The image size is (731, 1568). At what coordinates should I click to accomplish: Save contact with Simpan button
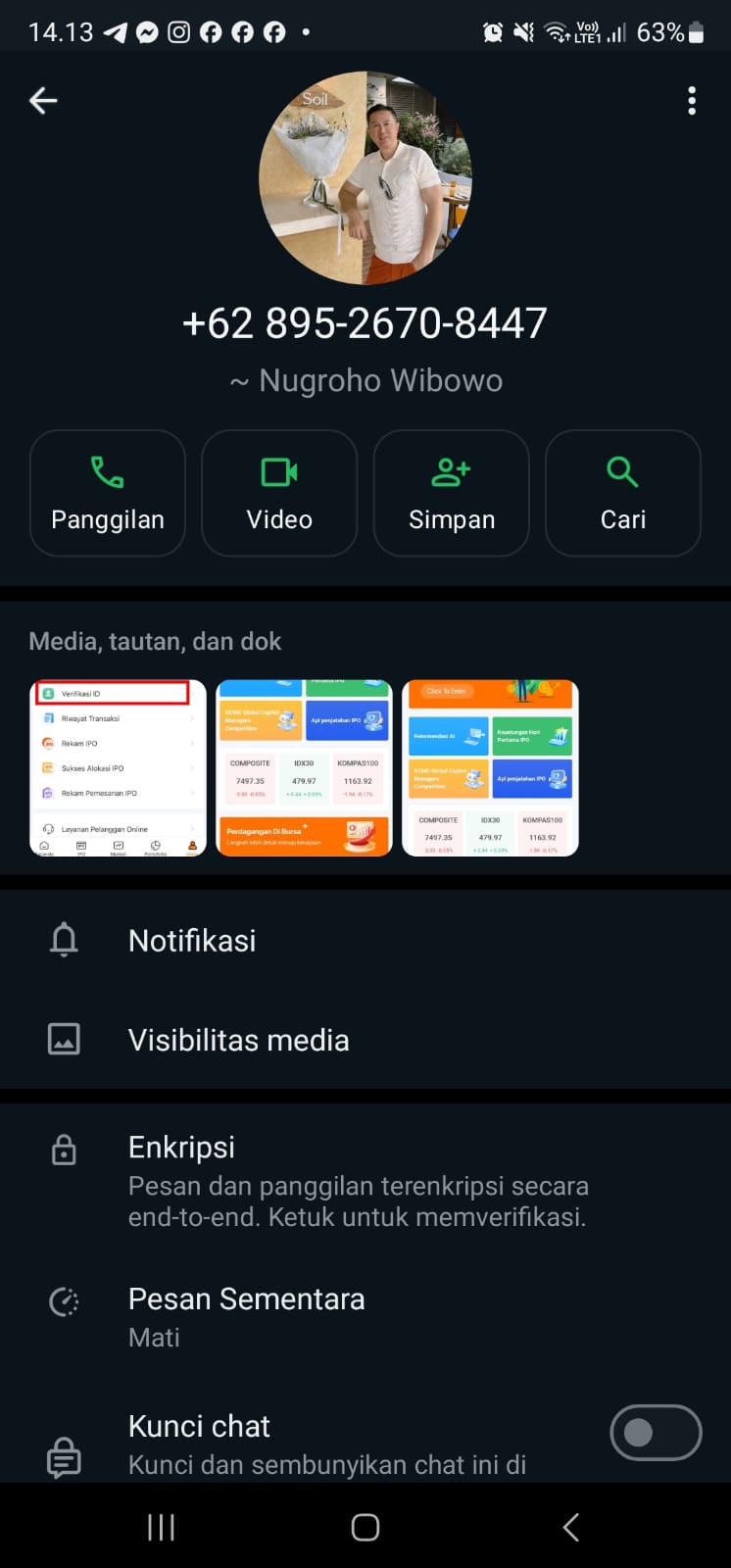452,493
